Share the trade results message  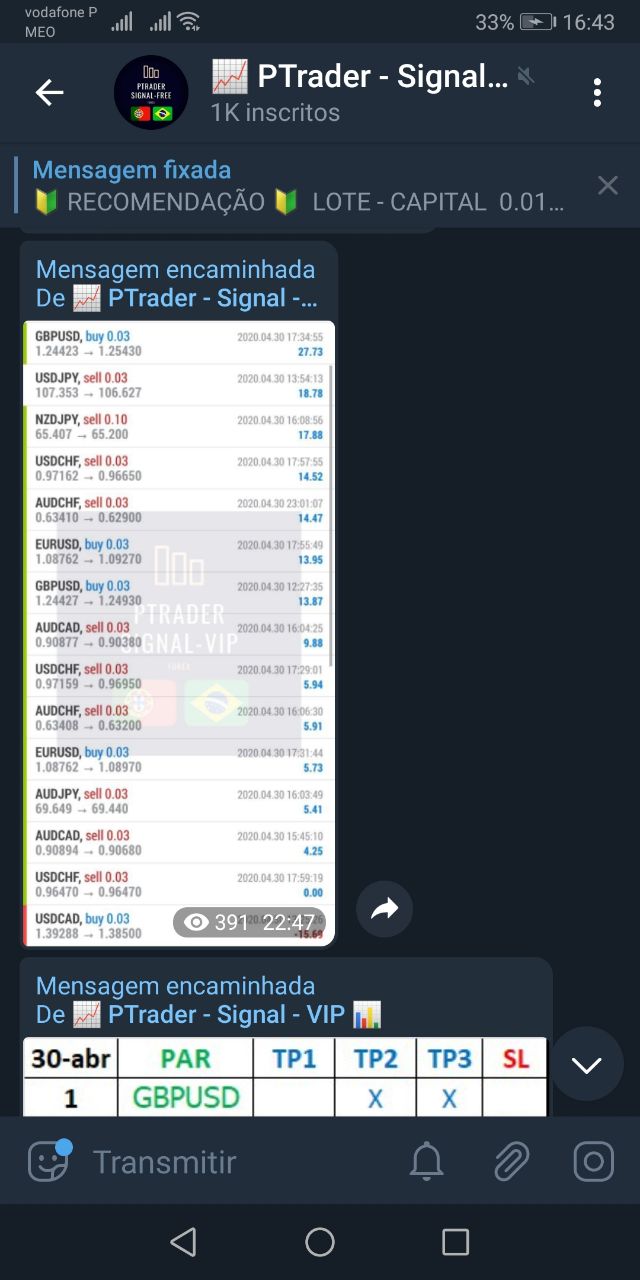(385, 909)
